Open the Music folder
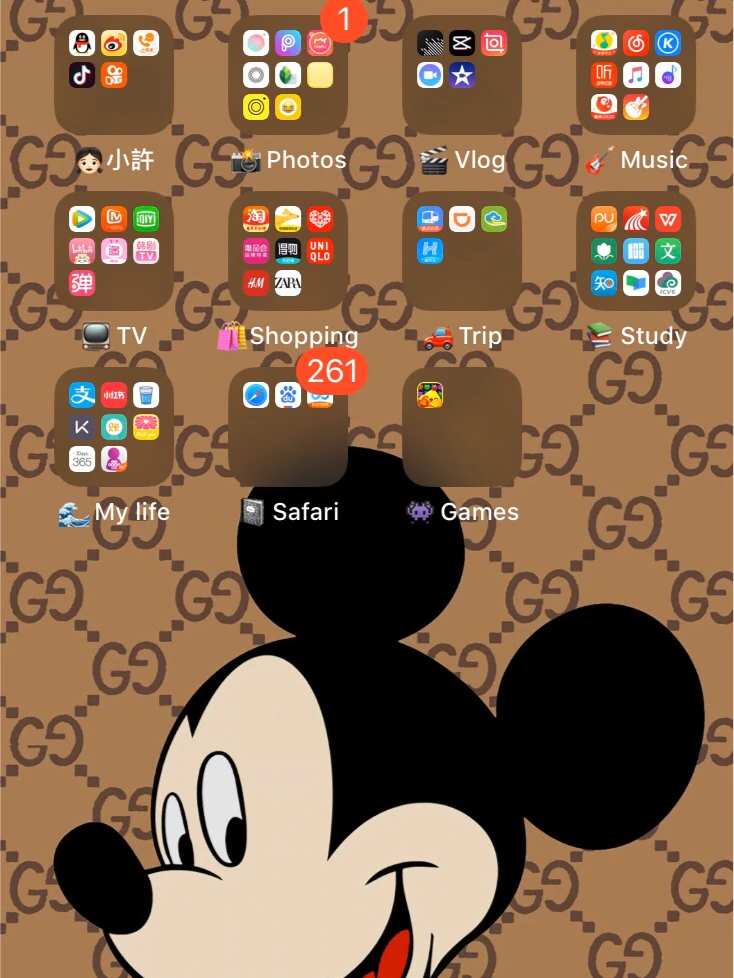 (x=637, y=75)
